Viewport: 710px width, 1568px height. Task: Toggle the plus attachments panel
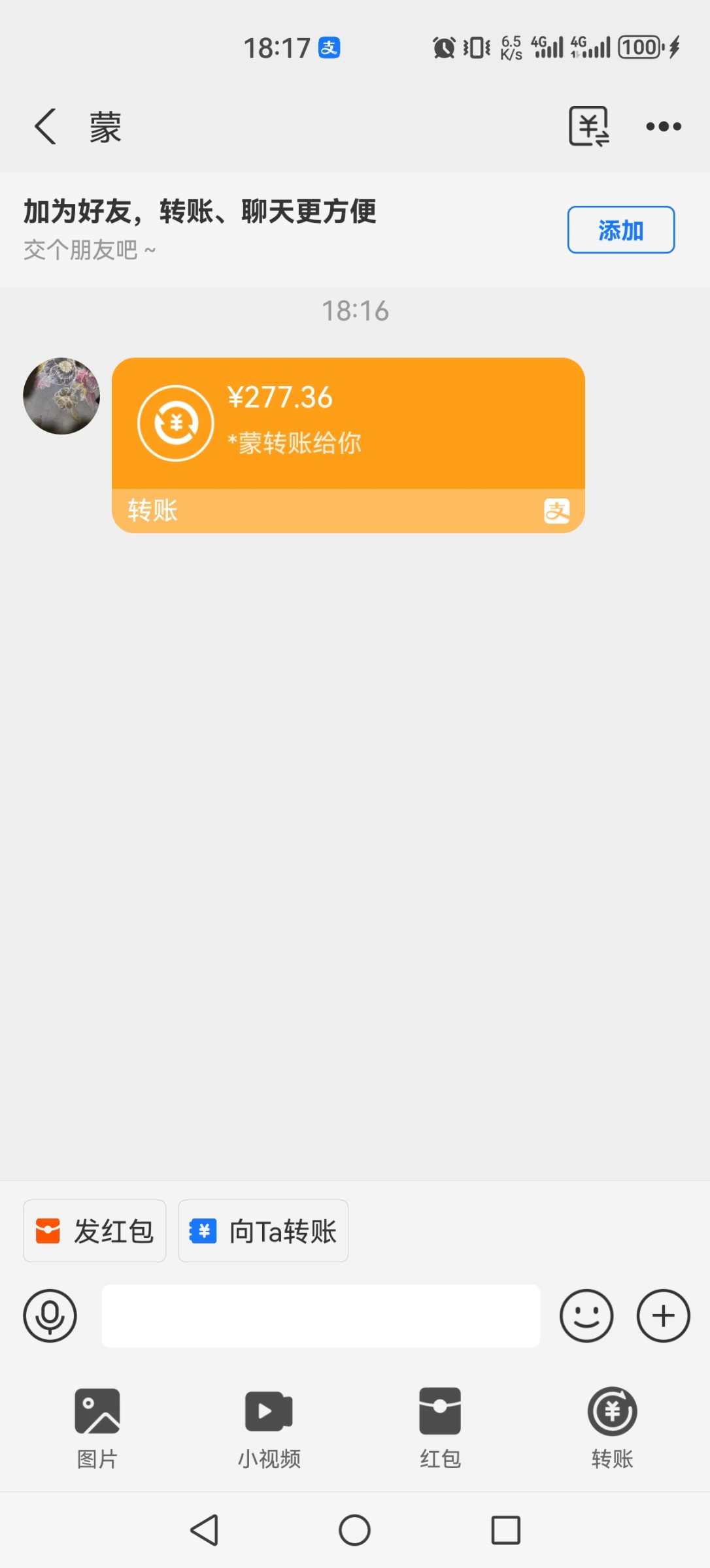click(663, 1316)
